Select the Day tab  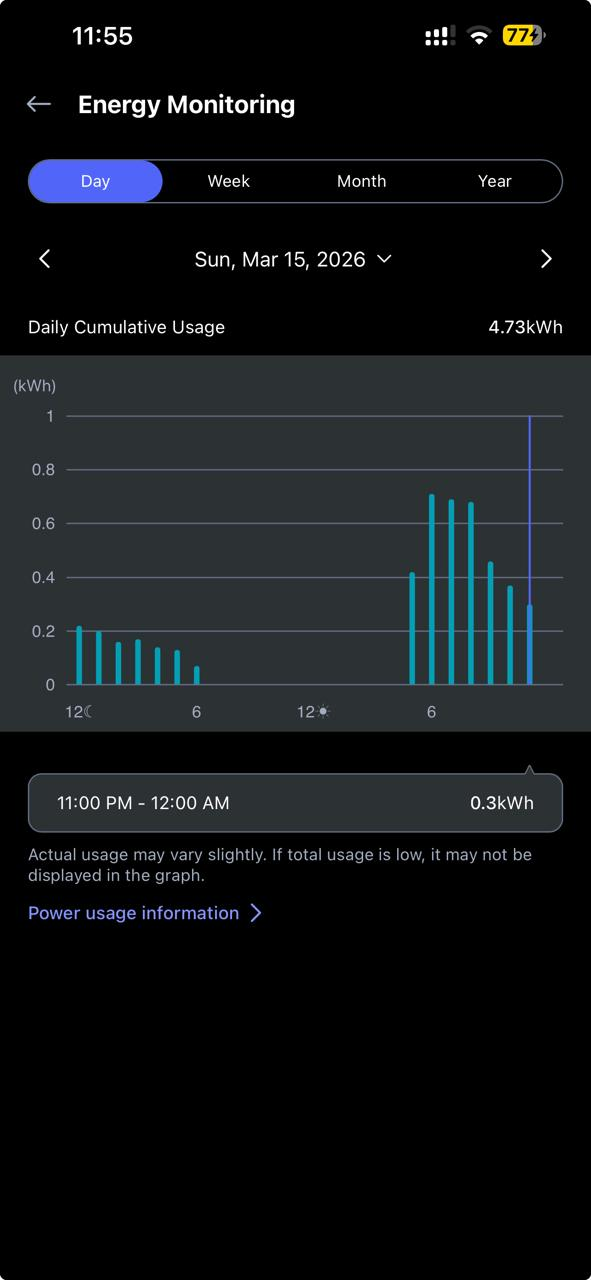(x=95, y=181)
